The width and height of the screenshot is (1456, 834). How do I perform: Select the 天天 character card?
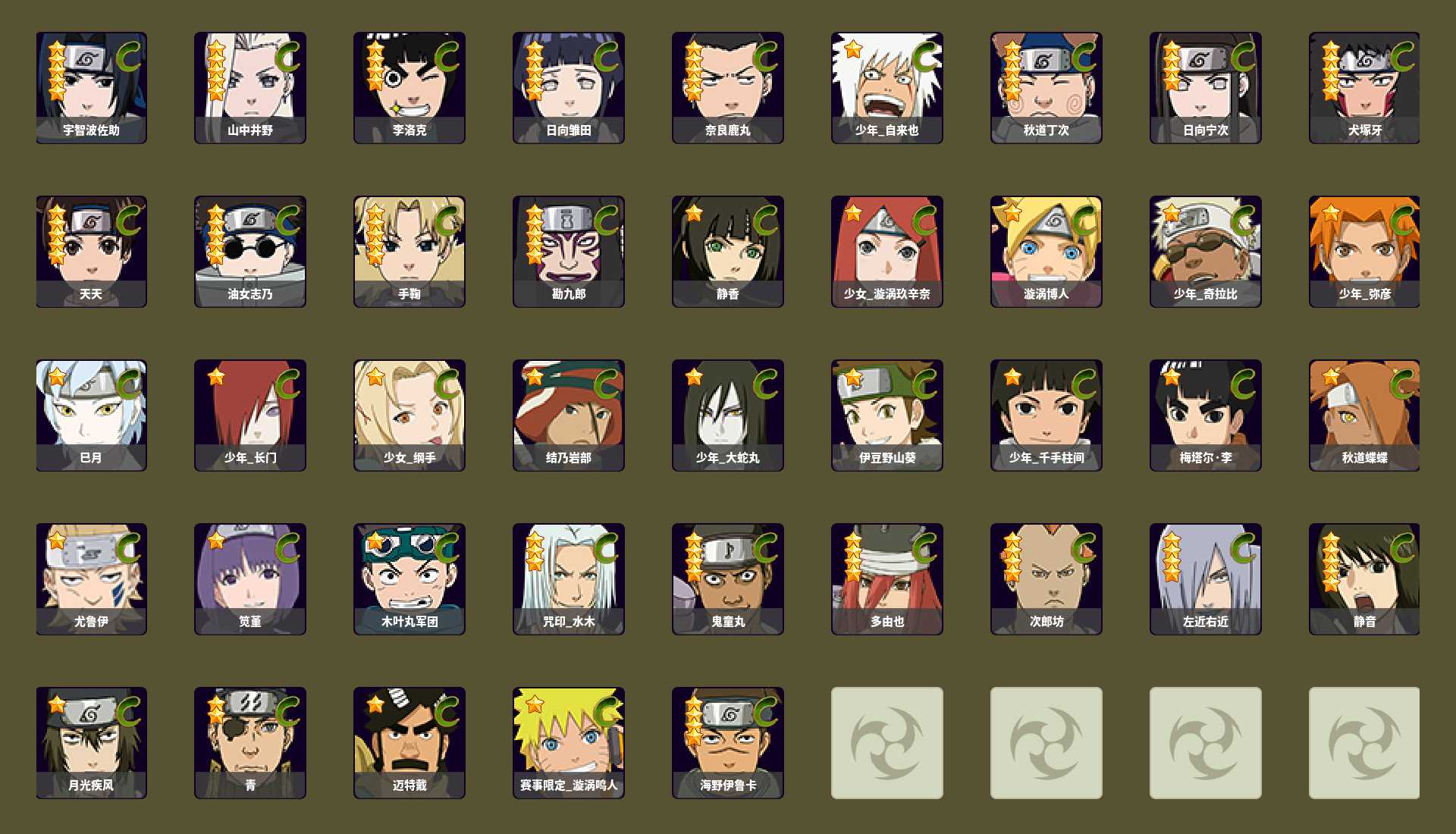(x=91, y=251)
